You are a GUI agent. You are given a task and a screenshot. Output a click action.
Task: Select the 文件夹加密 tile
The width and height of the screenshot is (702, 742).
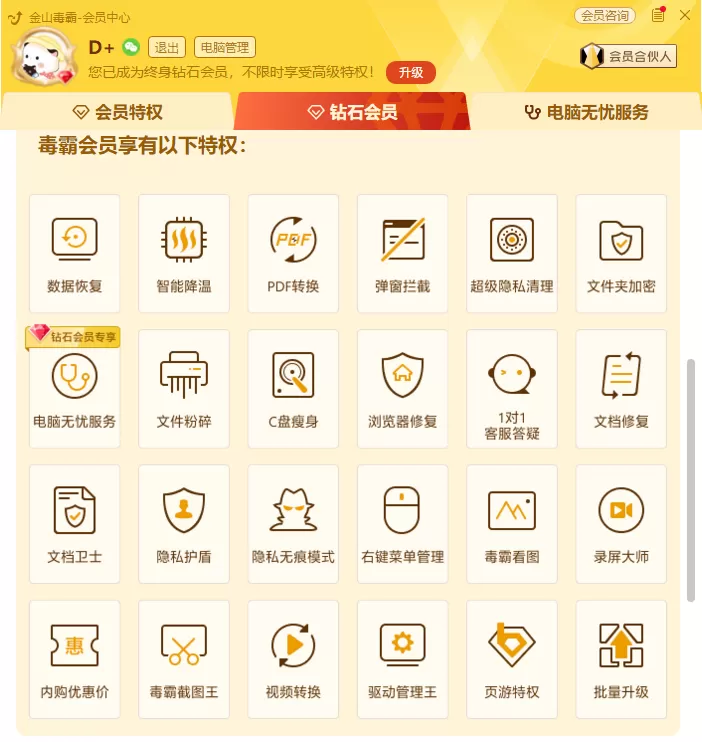click(621, 254)
